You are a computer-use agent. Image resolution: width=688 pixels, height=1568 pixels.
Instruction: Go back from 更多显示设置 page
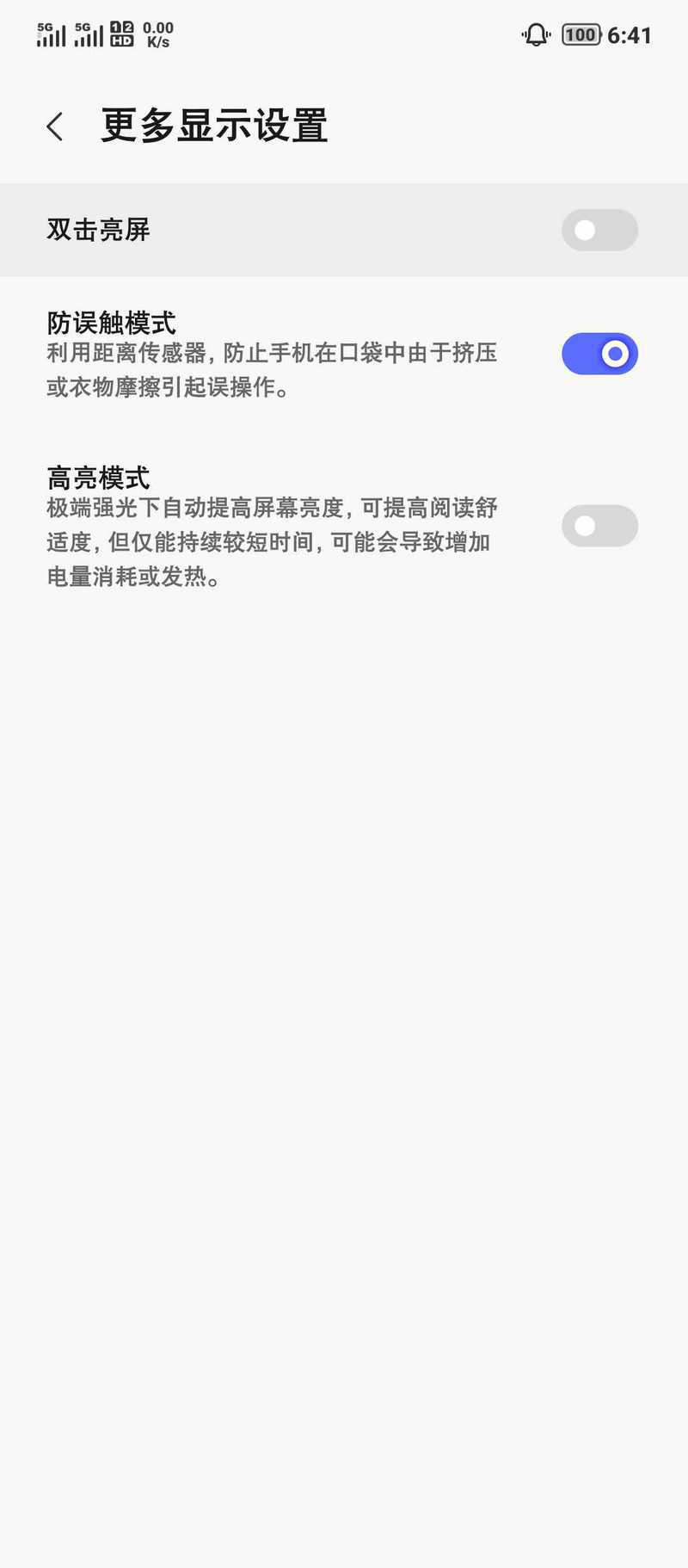[x=55, y=127]
